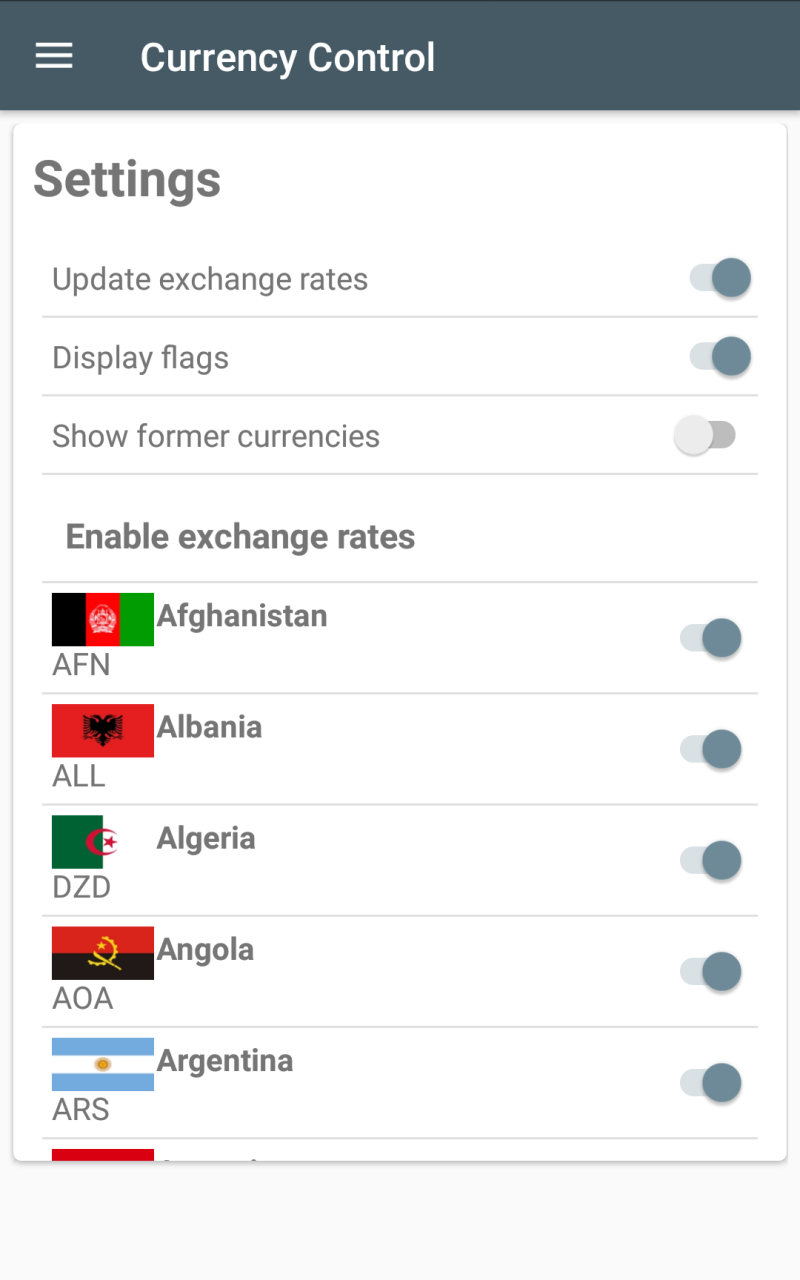Viewport: 800px width, 1280px height.
Task: Turn off the Angola AOA switch
Action: tap(708, 971)
